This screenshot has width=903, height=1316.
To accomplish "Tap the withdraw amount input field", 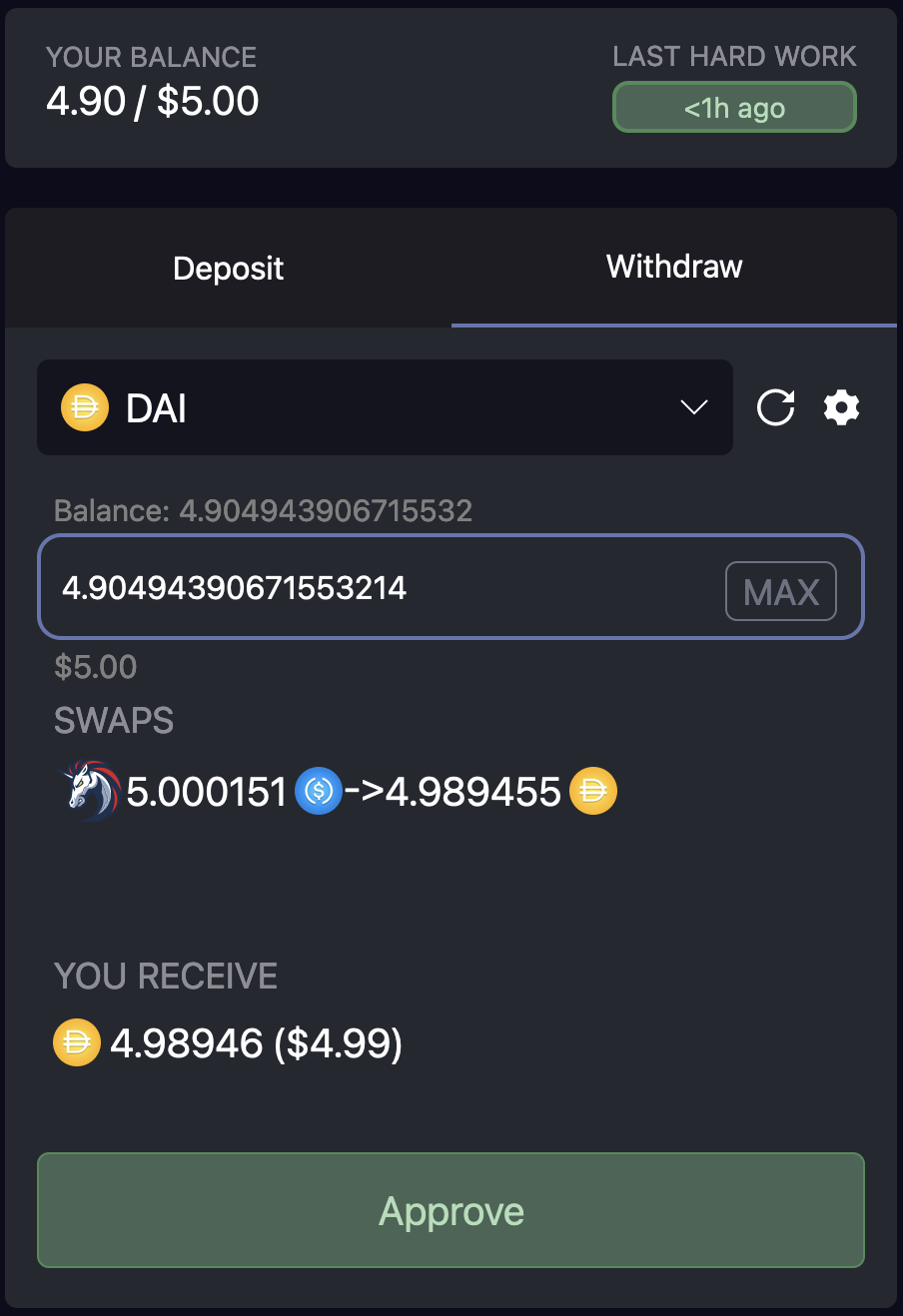I will [x=380, y=588].
